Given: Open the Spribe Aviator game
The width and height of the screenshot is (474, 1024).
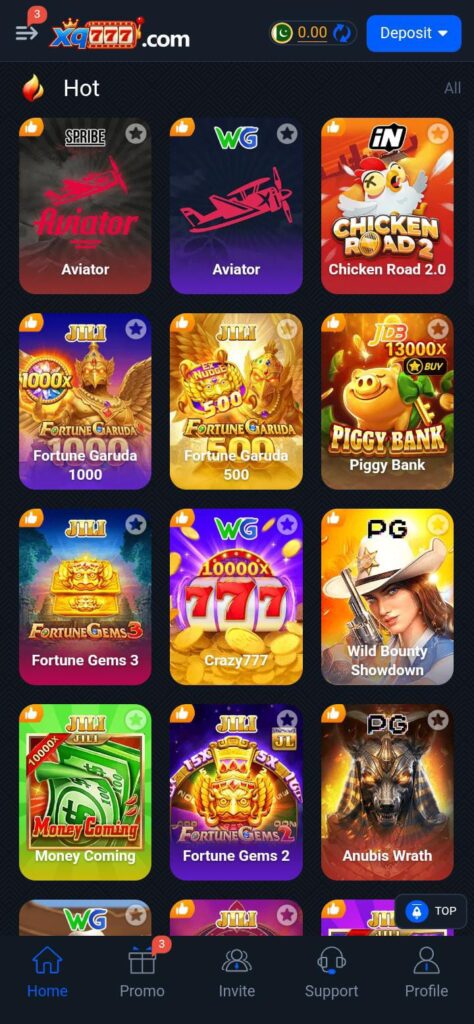Looking at the screenshot, I should point(85,206).
